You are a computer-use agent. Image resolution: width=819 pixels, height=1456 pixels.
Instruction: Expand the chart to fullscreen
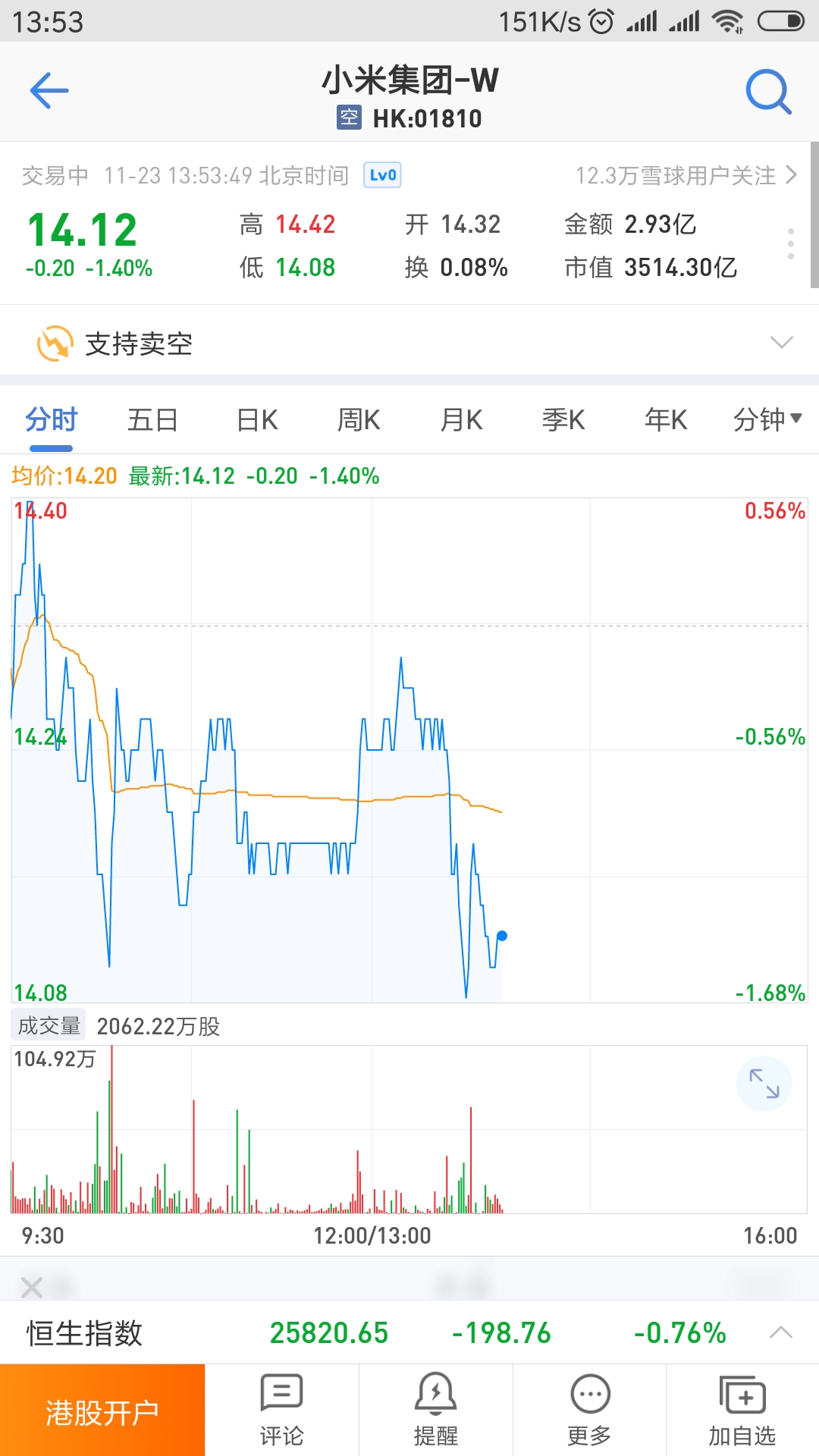[x=764, y=1083]
